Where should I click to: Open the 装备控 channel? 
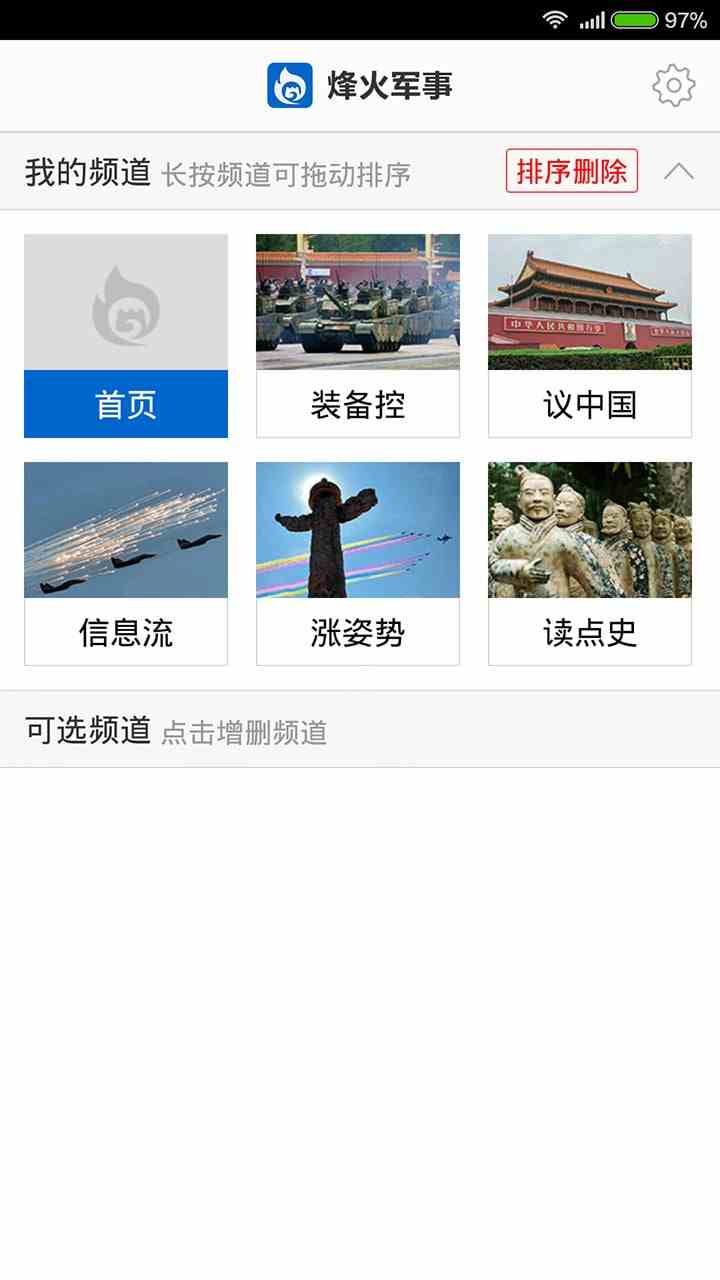tap(358, 336)
